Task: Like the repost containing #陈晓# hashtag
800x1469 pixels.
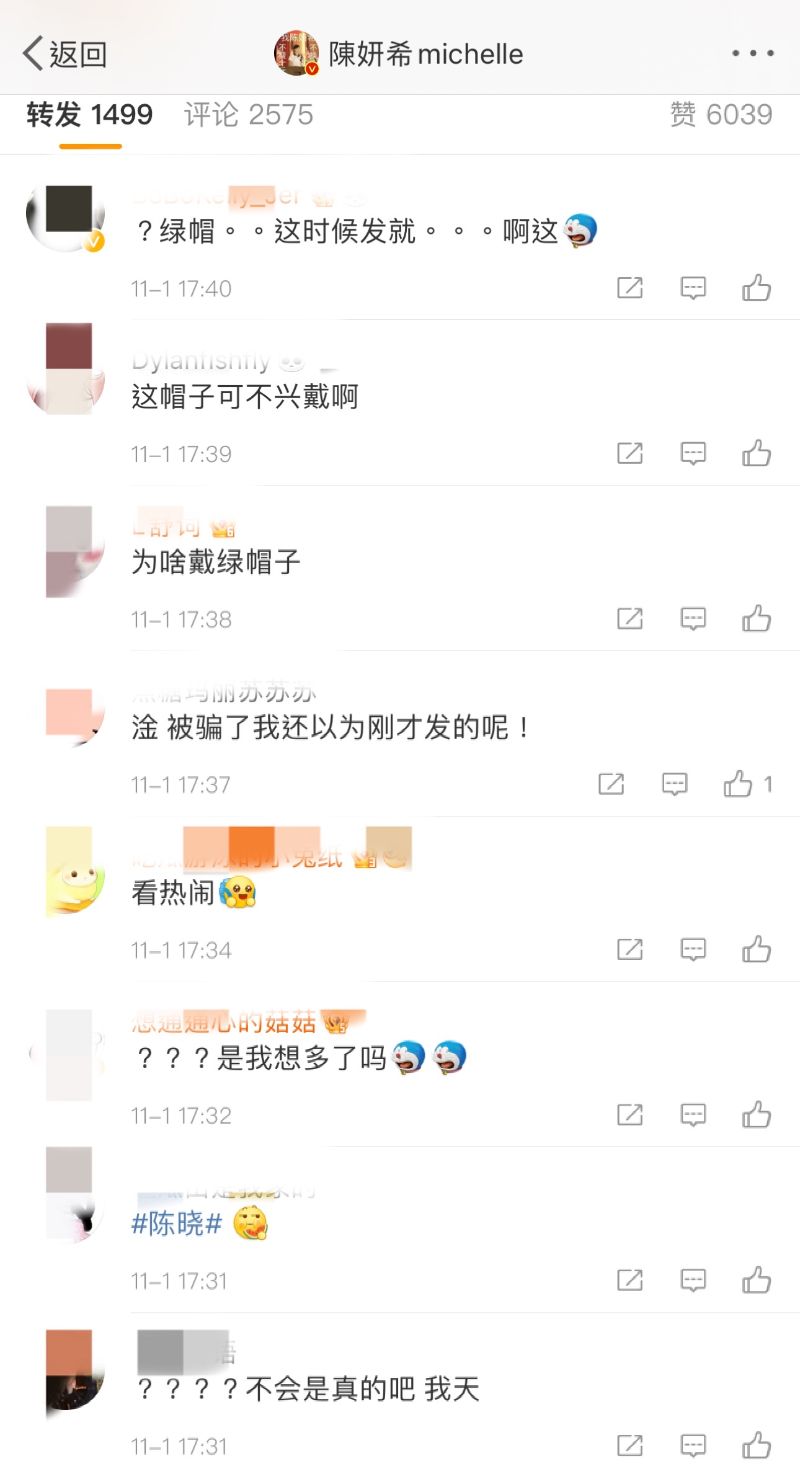Action: (757, 1281)
